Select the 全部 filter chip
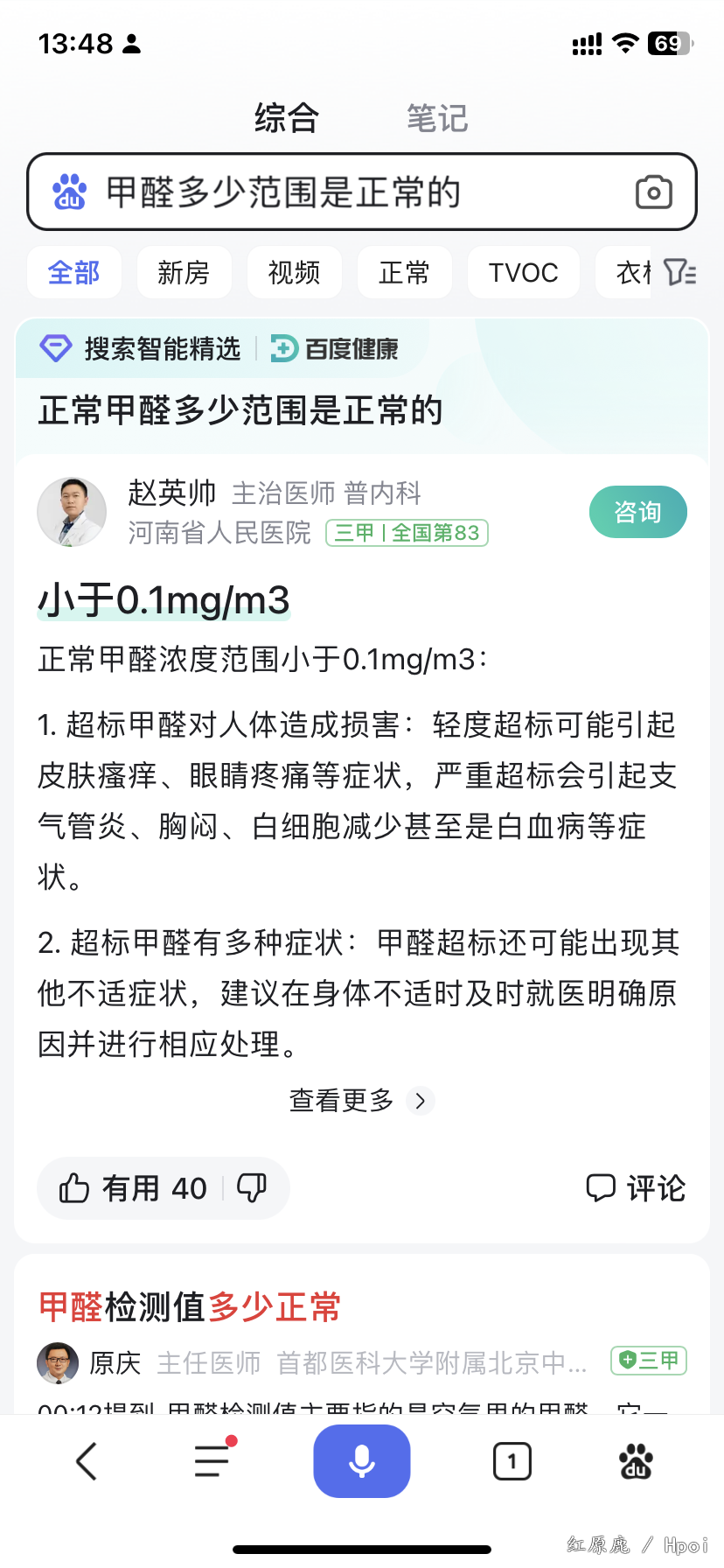The width and height of the screenshot is (724, 1568). point(73,273)
